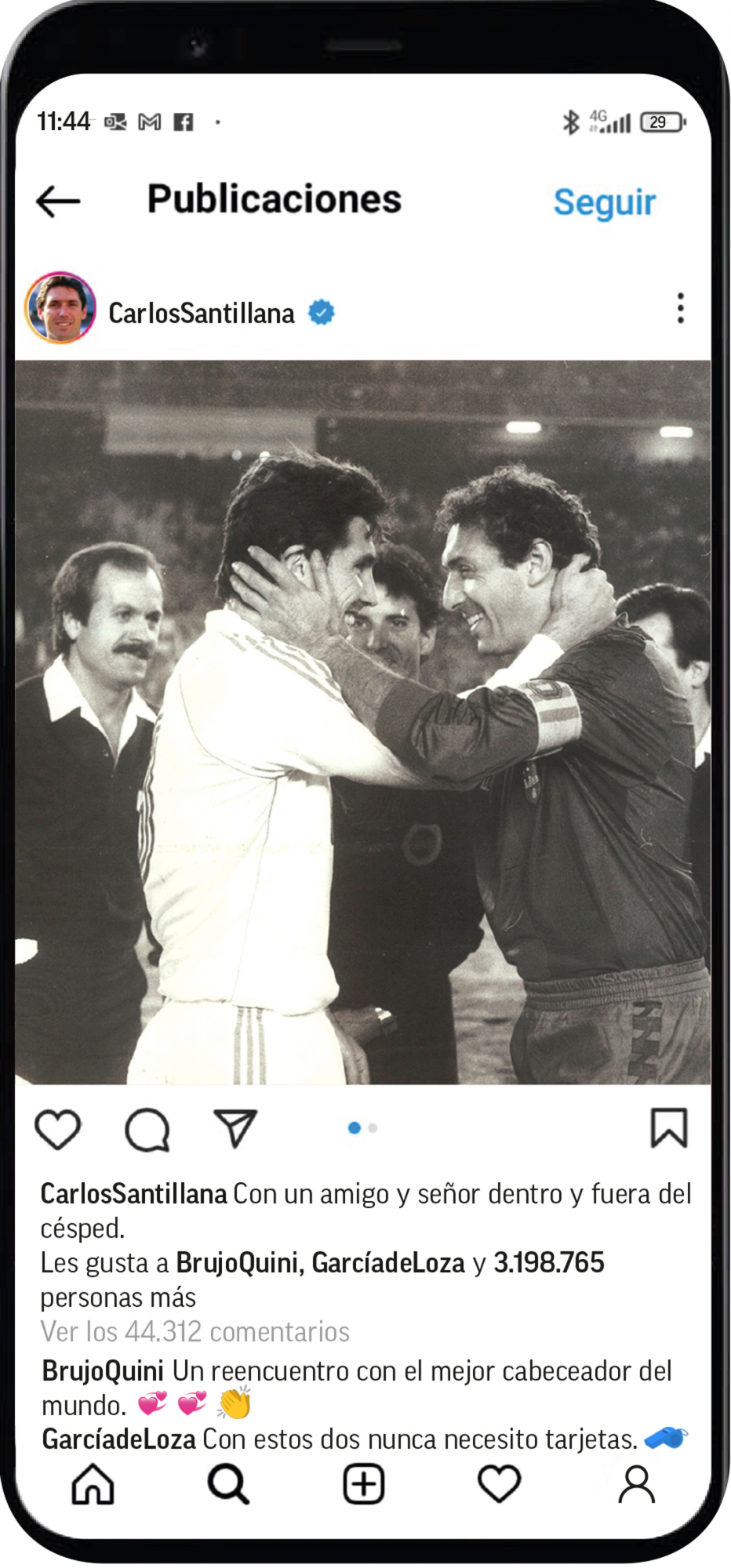
Task: Open BrujoQuini's profile from comment
Action: click(103, 1371)
